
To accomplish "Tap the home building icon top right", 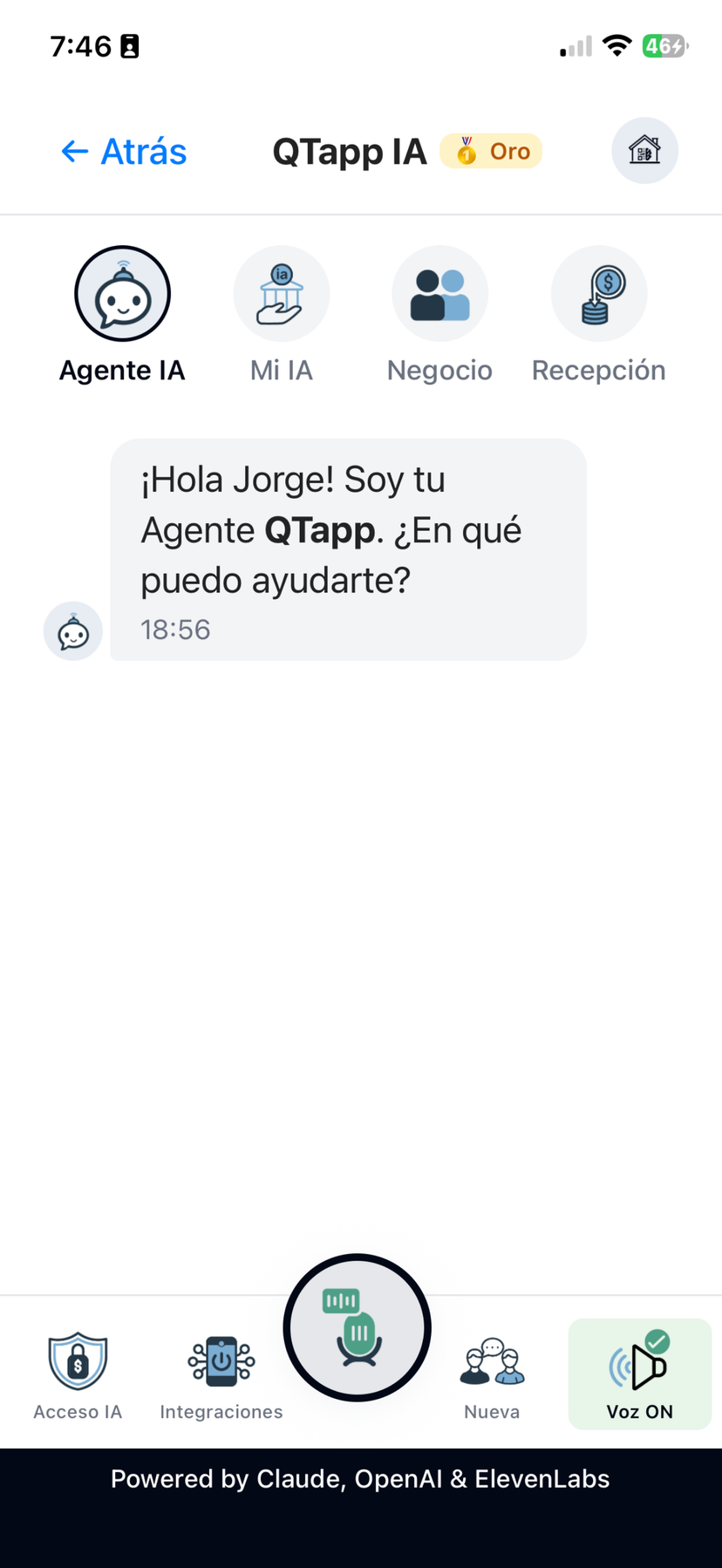I will [x=645, y=150].
